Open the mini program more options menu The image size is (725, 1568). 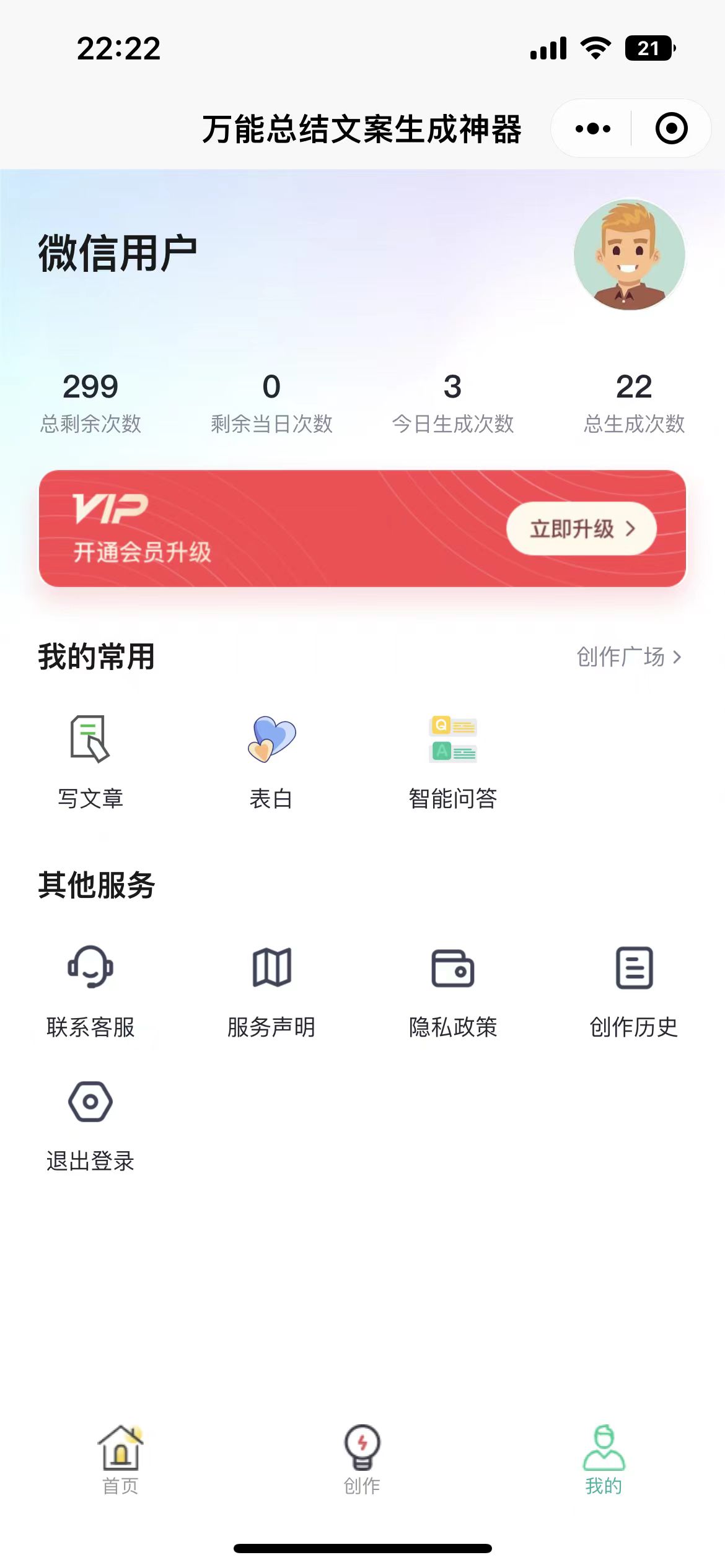(592, 129)
